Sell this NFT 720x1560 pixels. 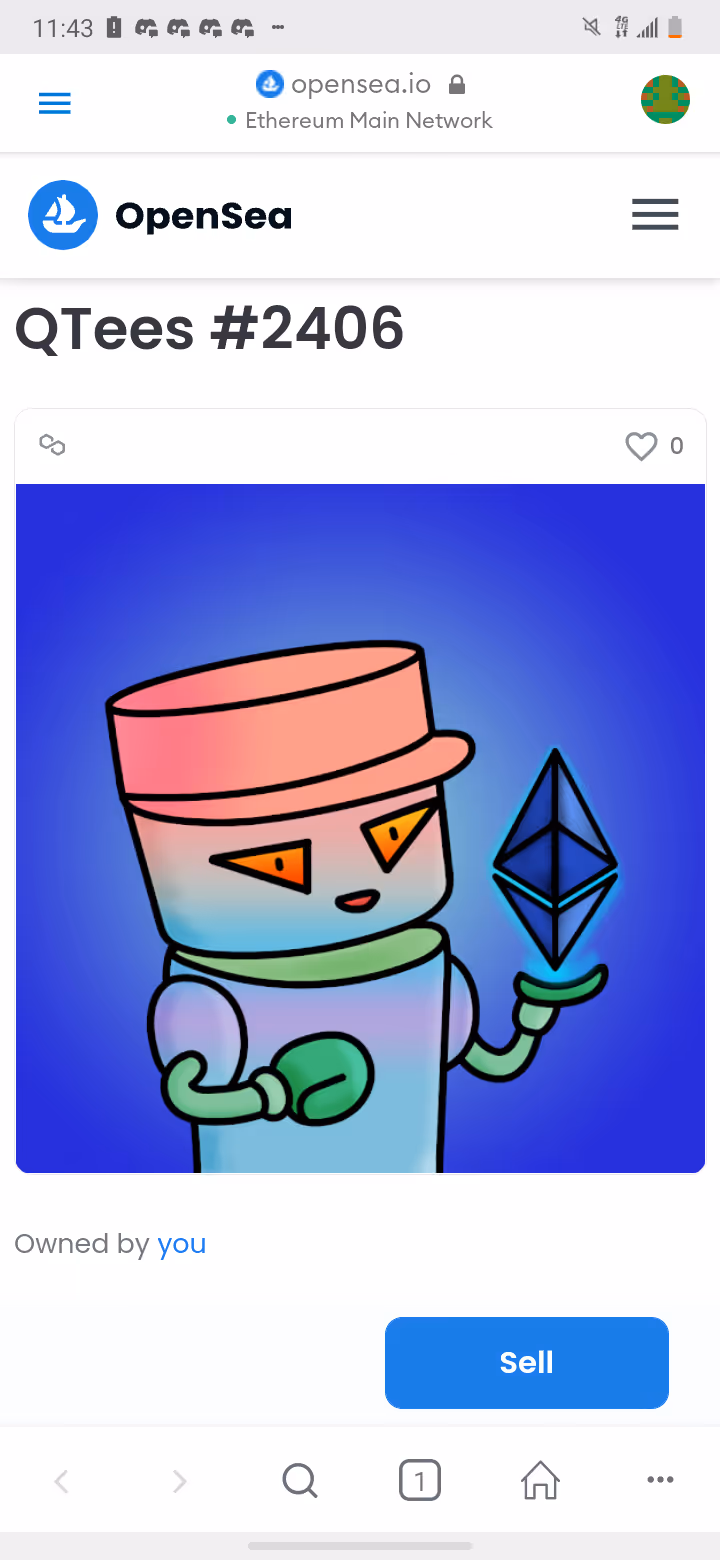[527, 1362]
